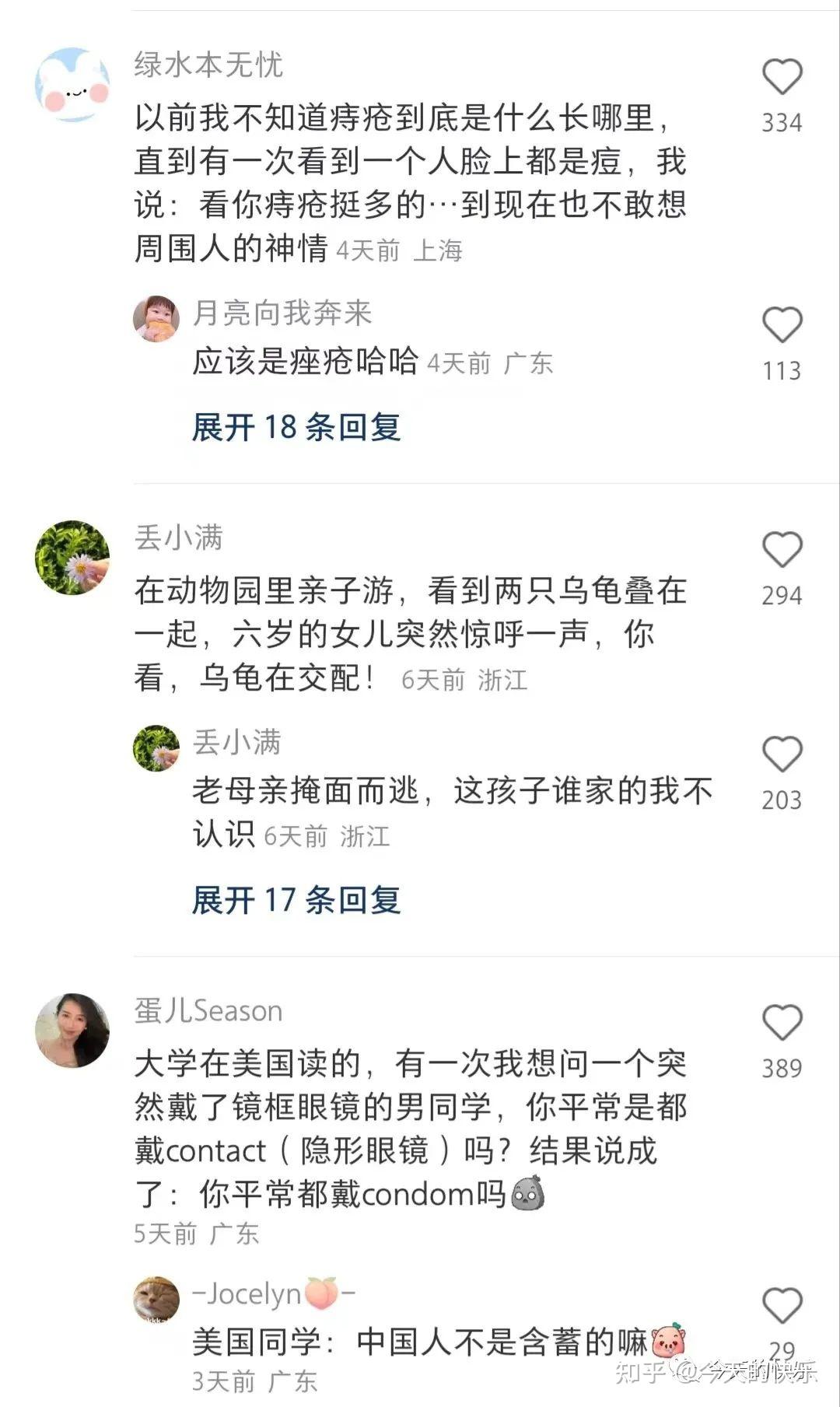840x1407 pixels.
Task: Open 月亮向我奔来's avatar
Action: click(156, 318)
